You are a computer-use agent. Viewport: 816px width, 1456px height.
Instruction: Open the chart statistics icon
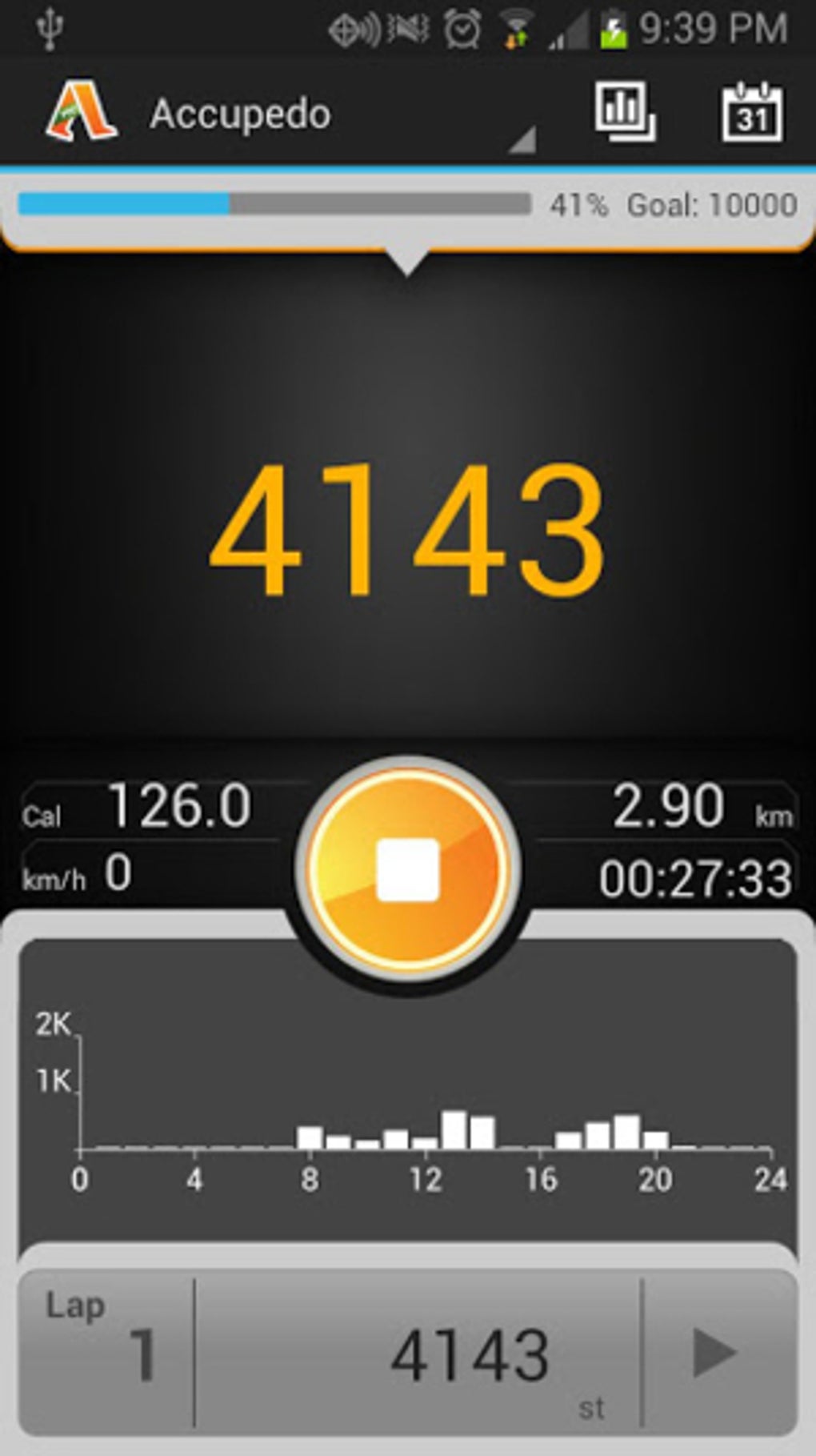click(625, 113)
